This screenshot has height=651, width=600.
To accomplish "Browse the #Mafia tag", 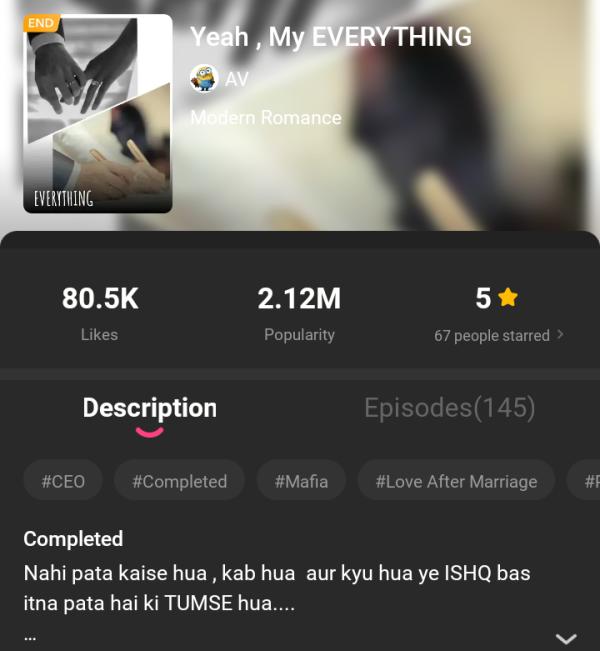I will pyautogui.click(x=301, y=481).
